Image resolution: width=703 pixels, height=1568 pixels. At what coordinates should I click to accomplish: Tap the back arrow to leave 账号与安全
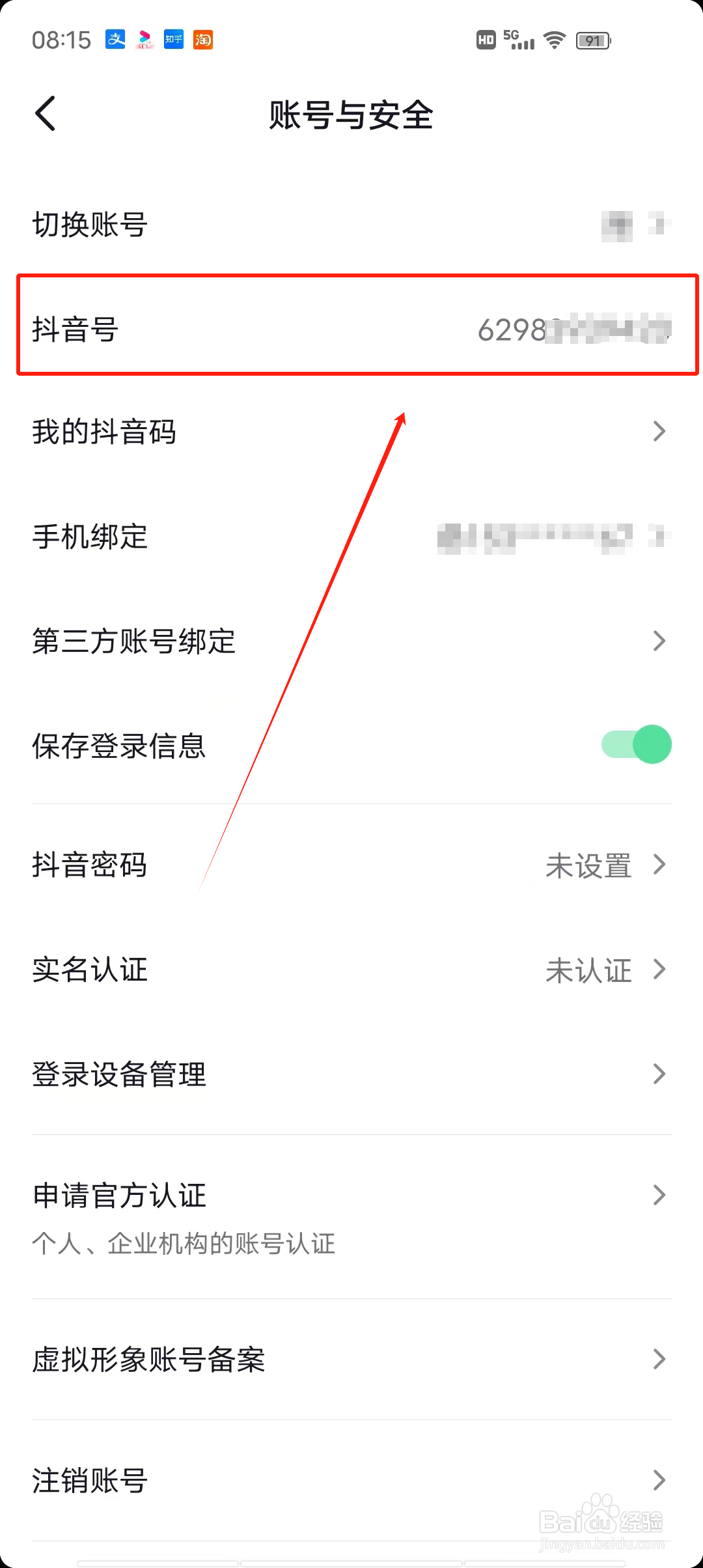coord(46,114)
